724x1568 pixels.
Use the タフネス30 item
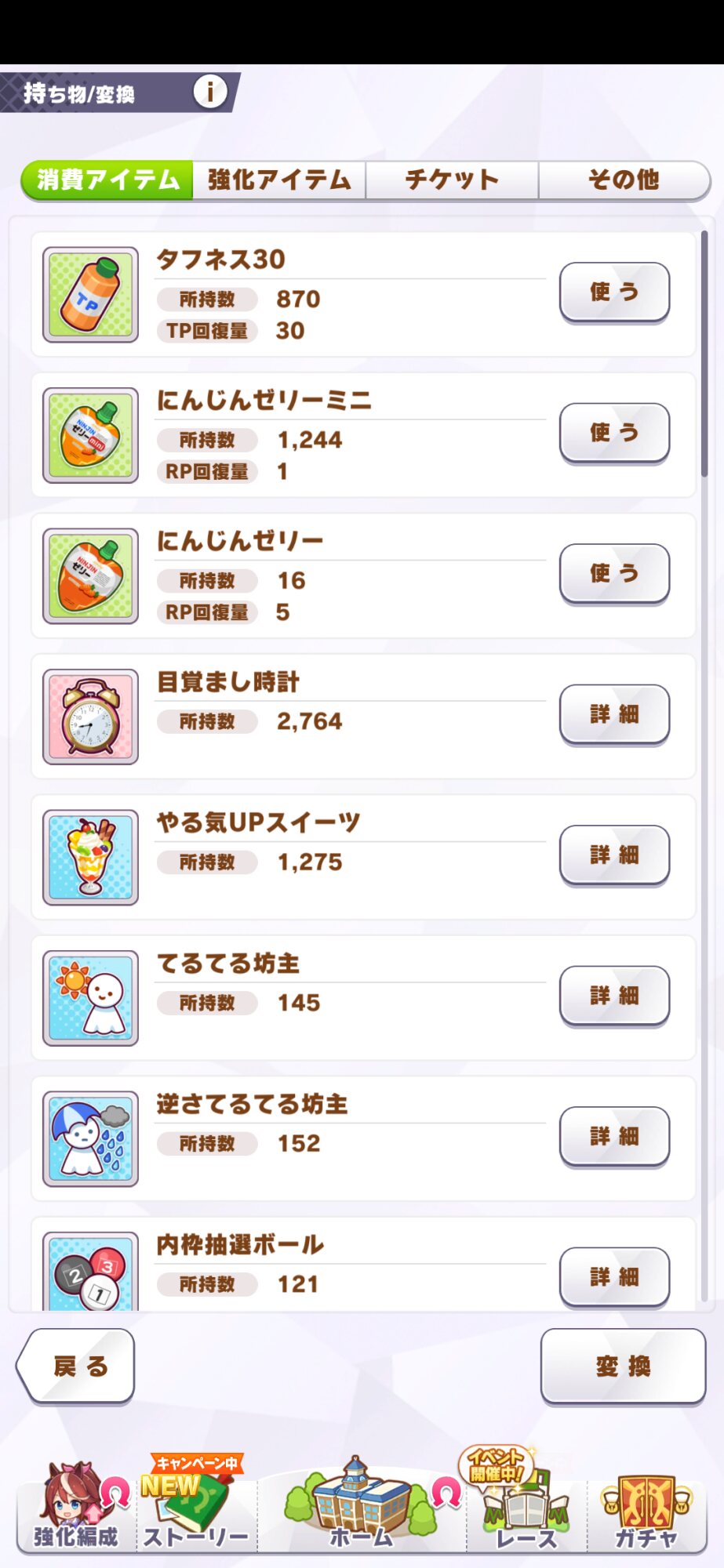coord(614,292)
